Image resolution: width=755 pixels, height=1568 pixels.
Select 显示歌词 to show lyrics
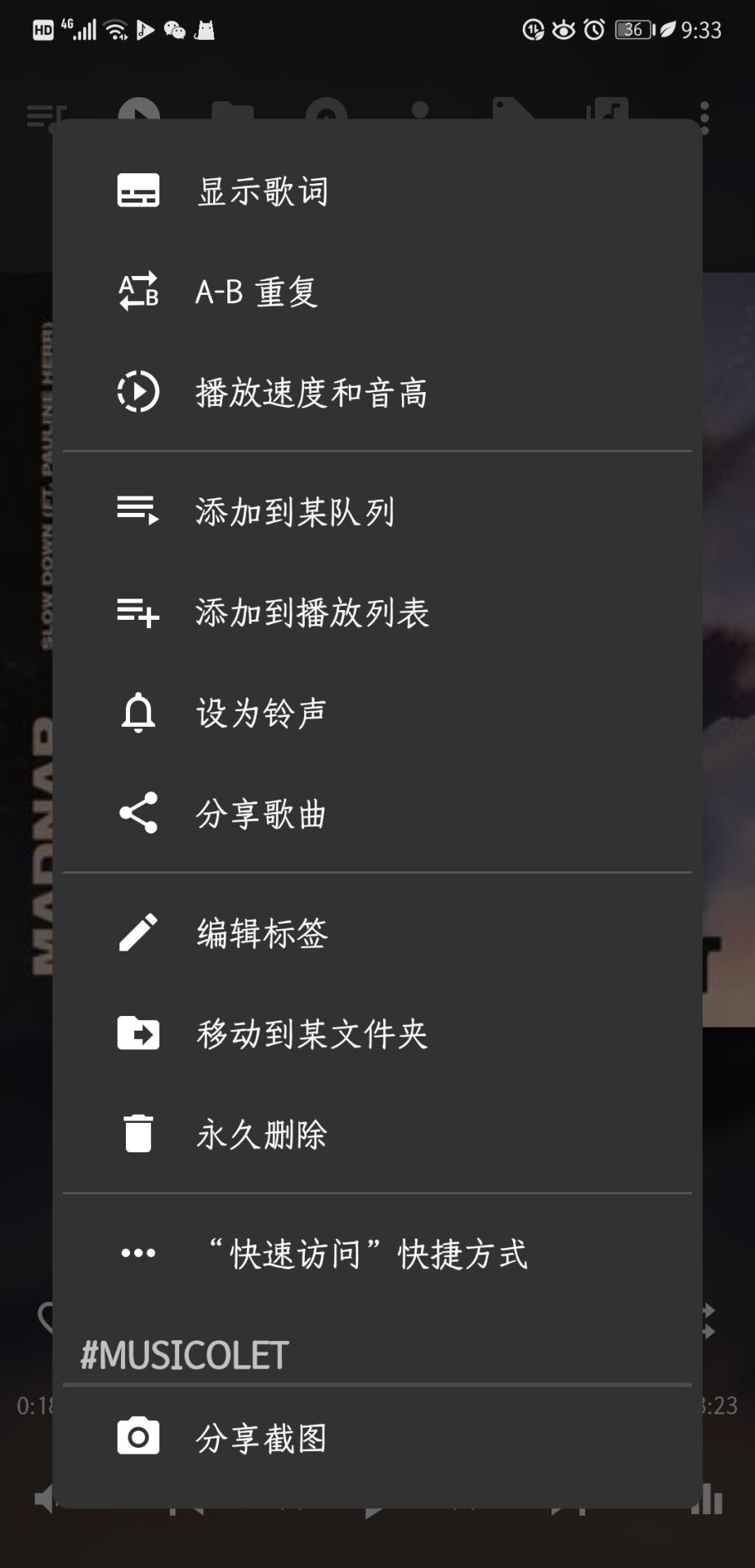tap(263, 192)
